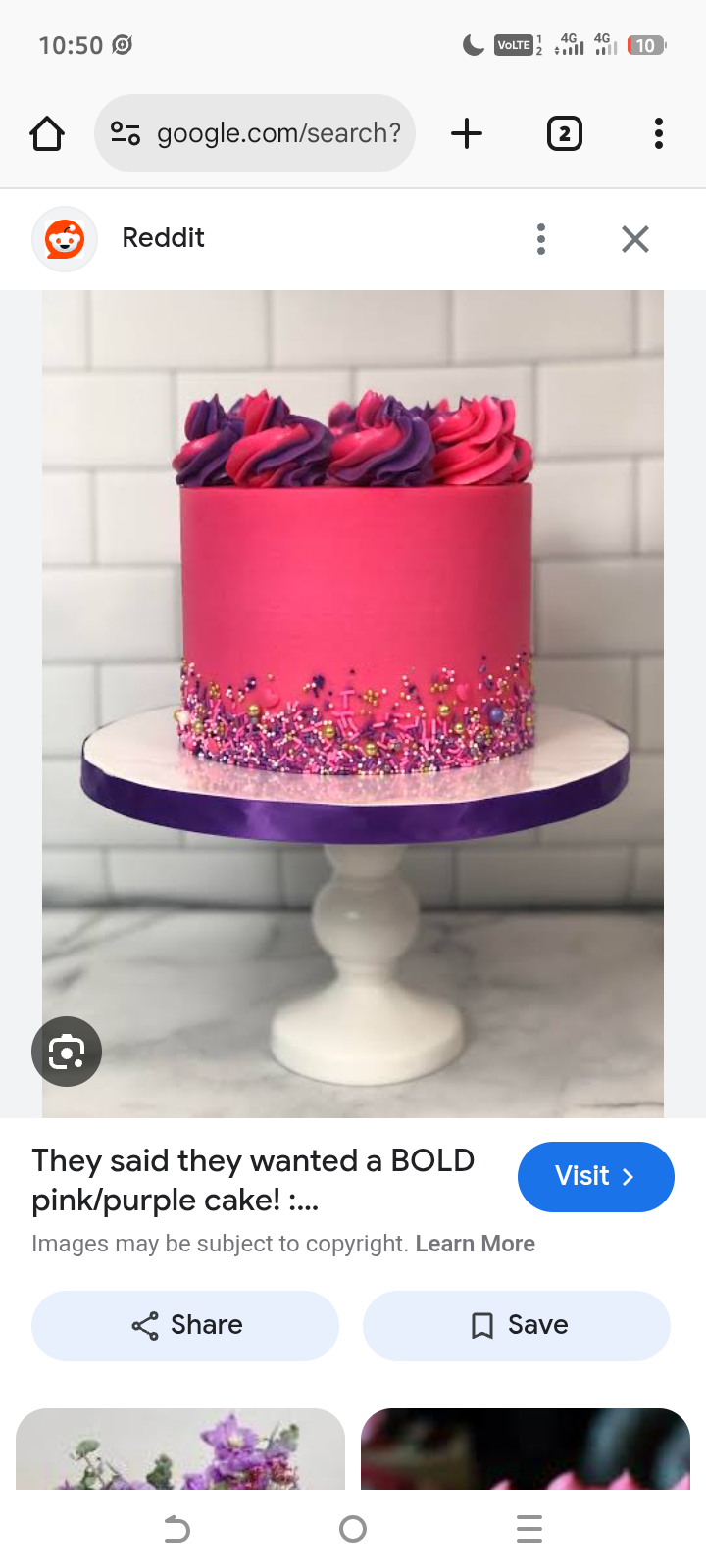Open the browser overflow menu
Viewport: 706px width, 1568px height.
pos(658,133)
